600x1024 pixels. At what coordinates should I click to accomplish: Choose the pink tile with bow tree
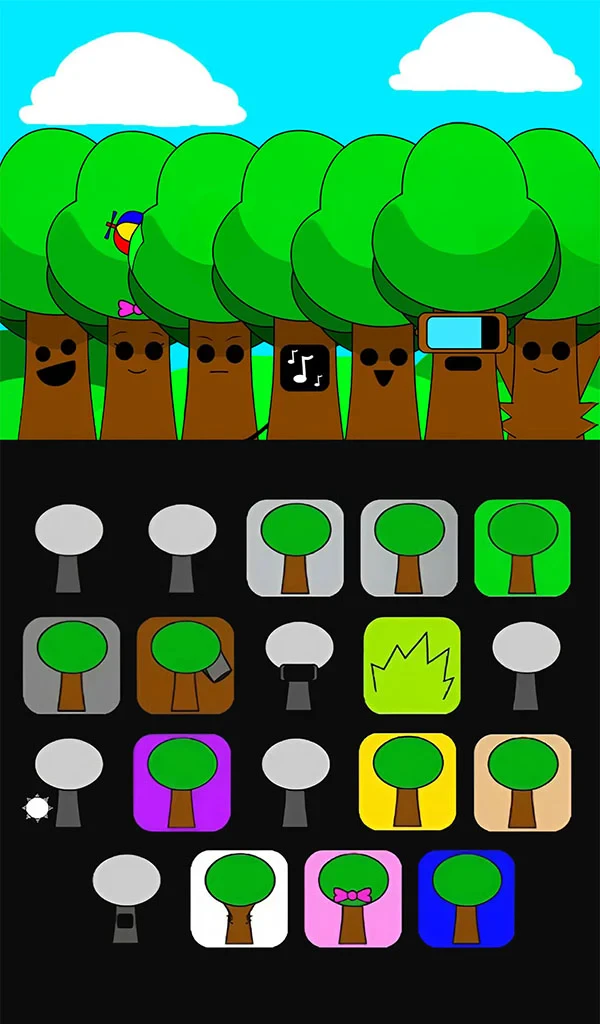click(x=353, y=898)
